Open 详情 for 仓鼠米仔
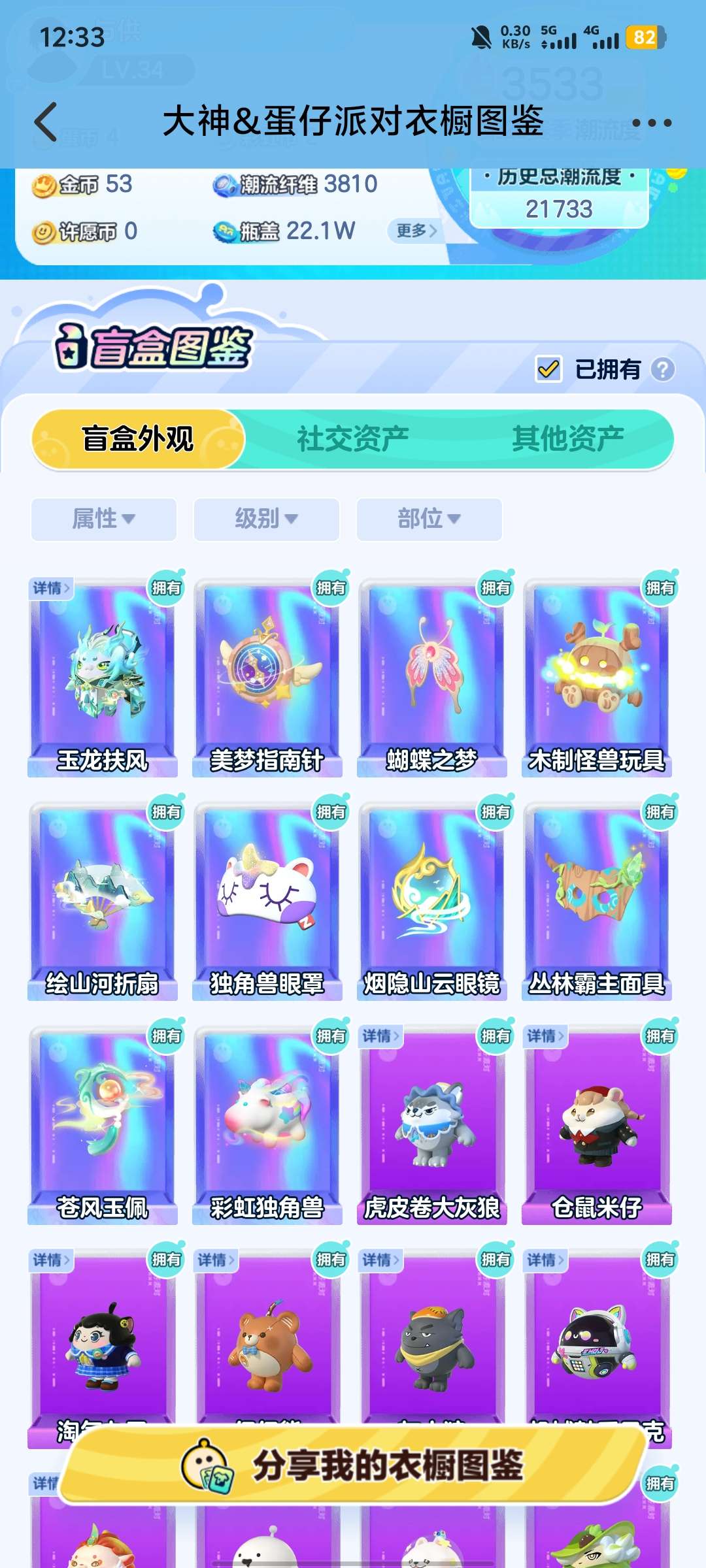This screenshot has height=1568, width=706. click(545, 1036)
